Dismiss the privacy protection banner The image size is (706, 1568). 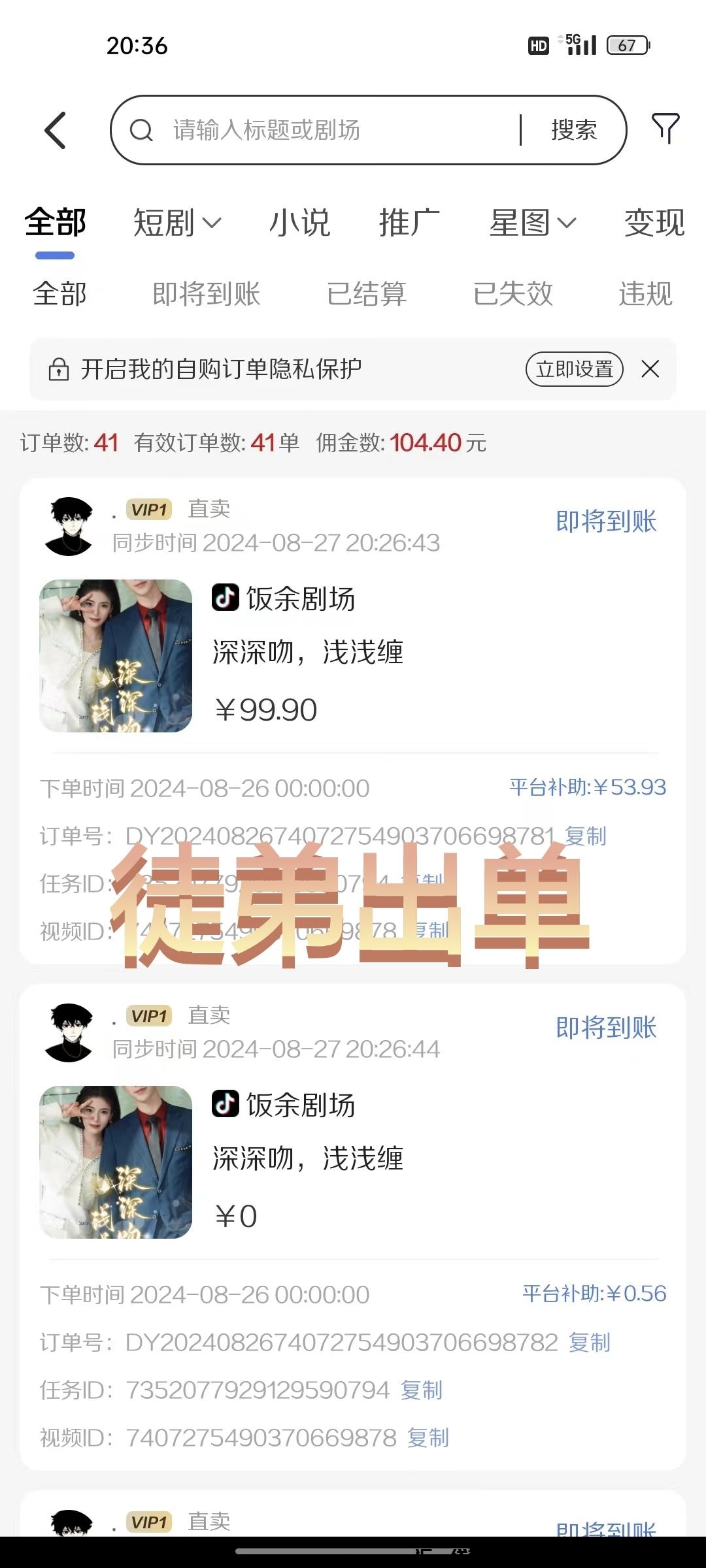[650, 369]
